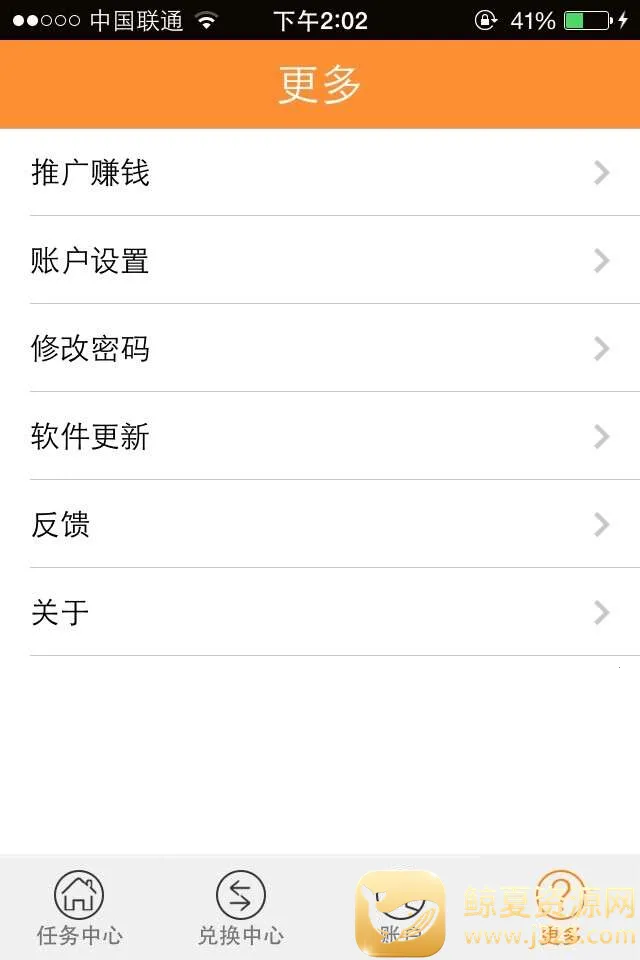The width and height of the screenshot is (640, 960).
Task: Open the 反馈 feedback page
Action: click(320, 525)
